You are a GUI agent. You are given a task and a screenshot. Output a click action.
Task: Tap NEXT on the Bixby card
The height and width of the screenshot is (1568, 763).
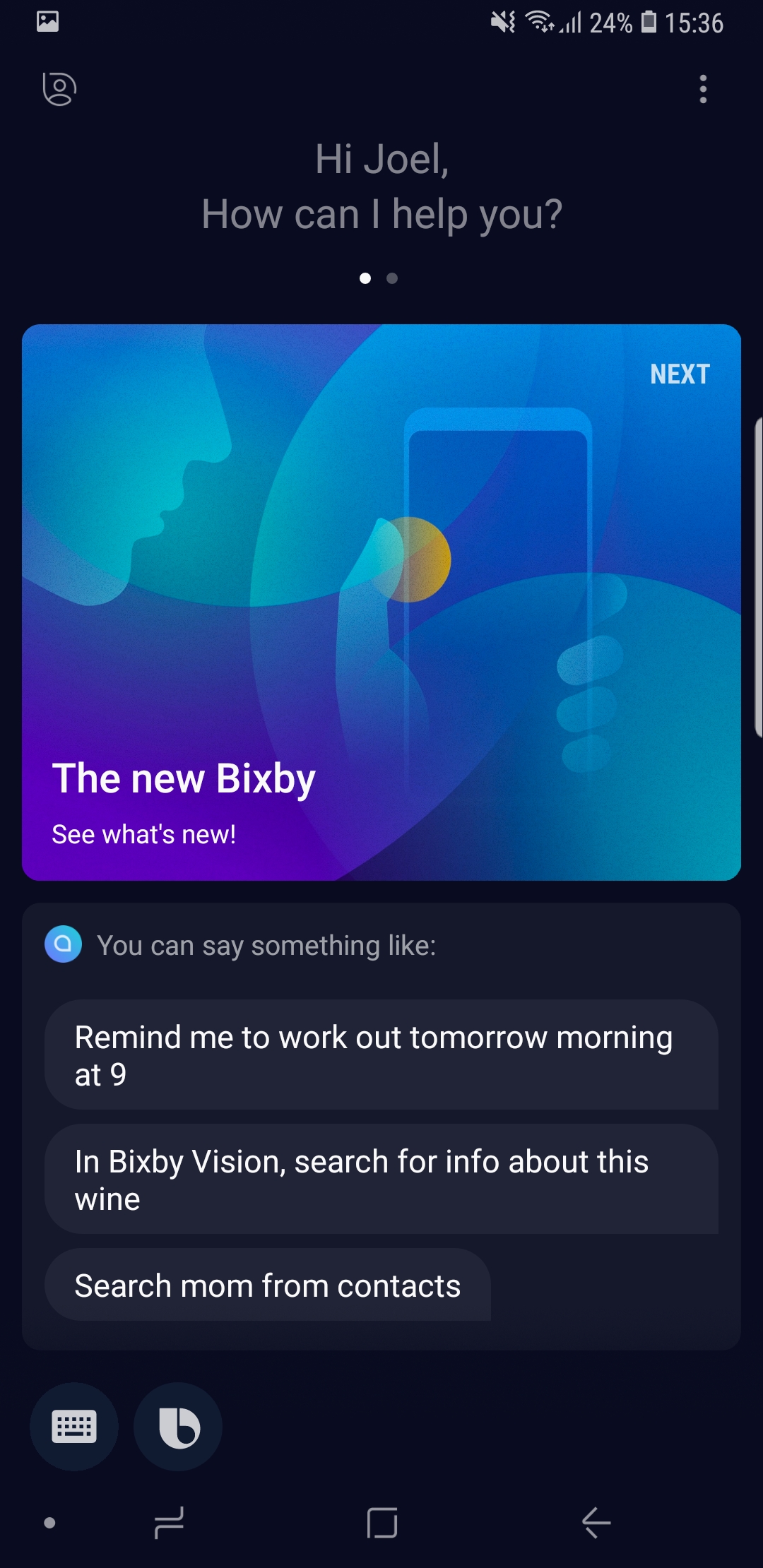click(x=680, y=374)
